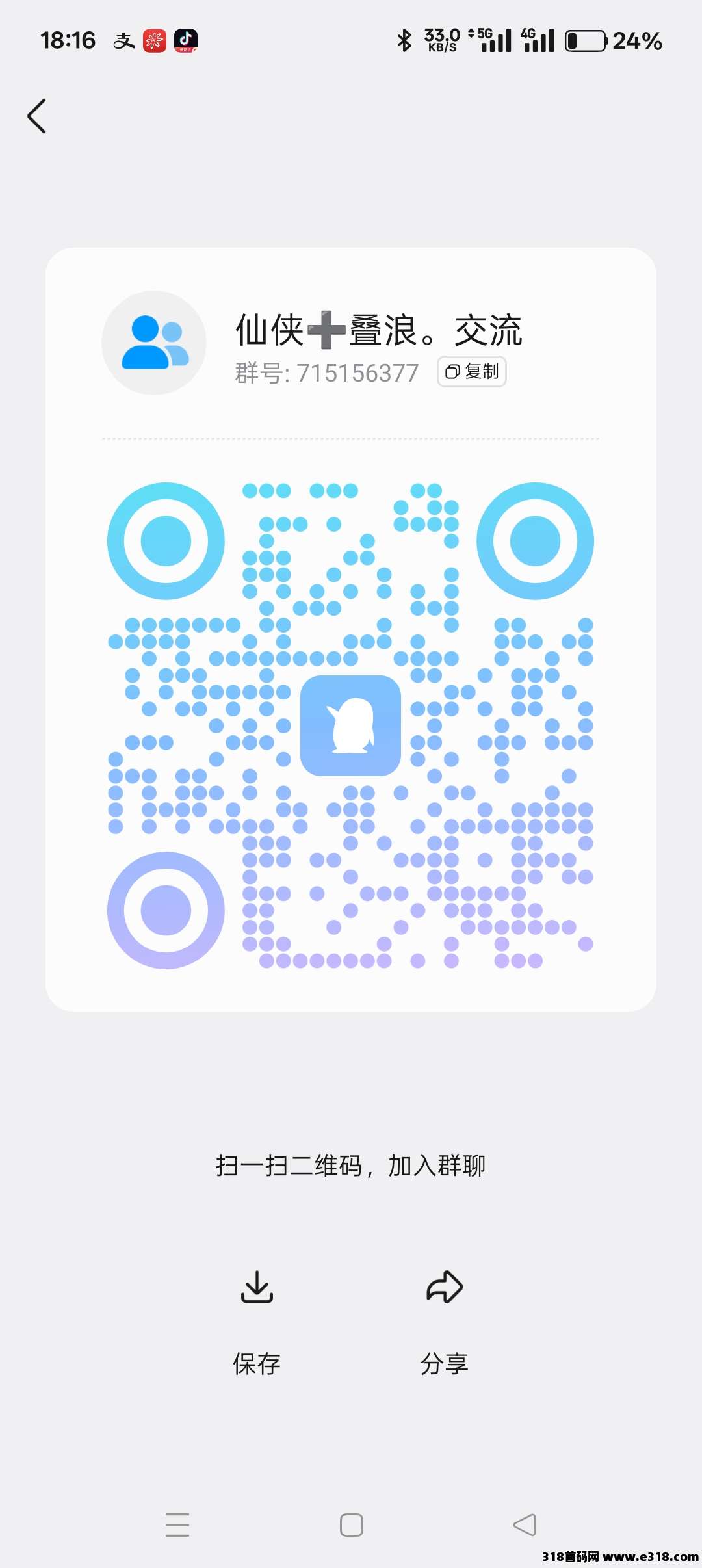The width and height of the screenshot is (702, 1568).
Task: Open recent apps from navigation bar
Action: pyautogui.click(x=177, y=1525)
